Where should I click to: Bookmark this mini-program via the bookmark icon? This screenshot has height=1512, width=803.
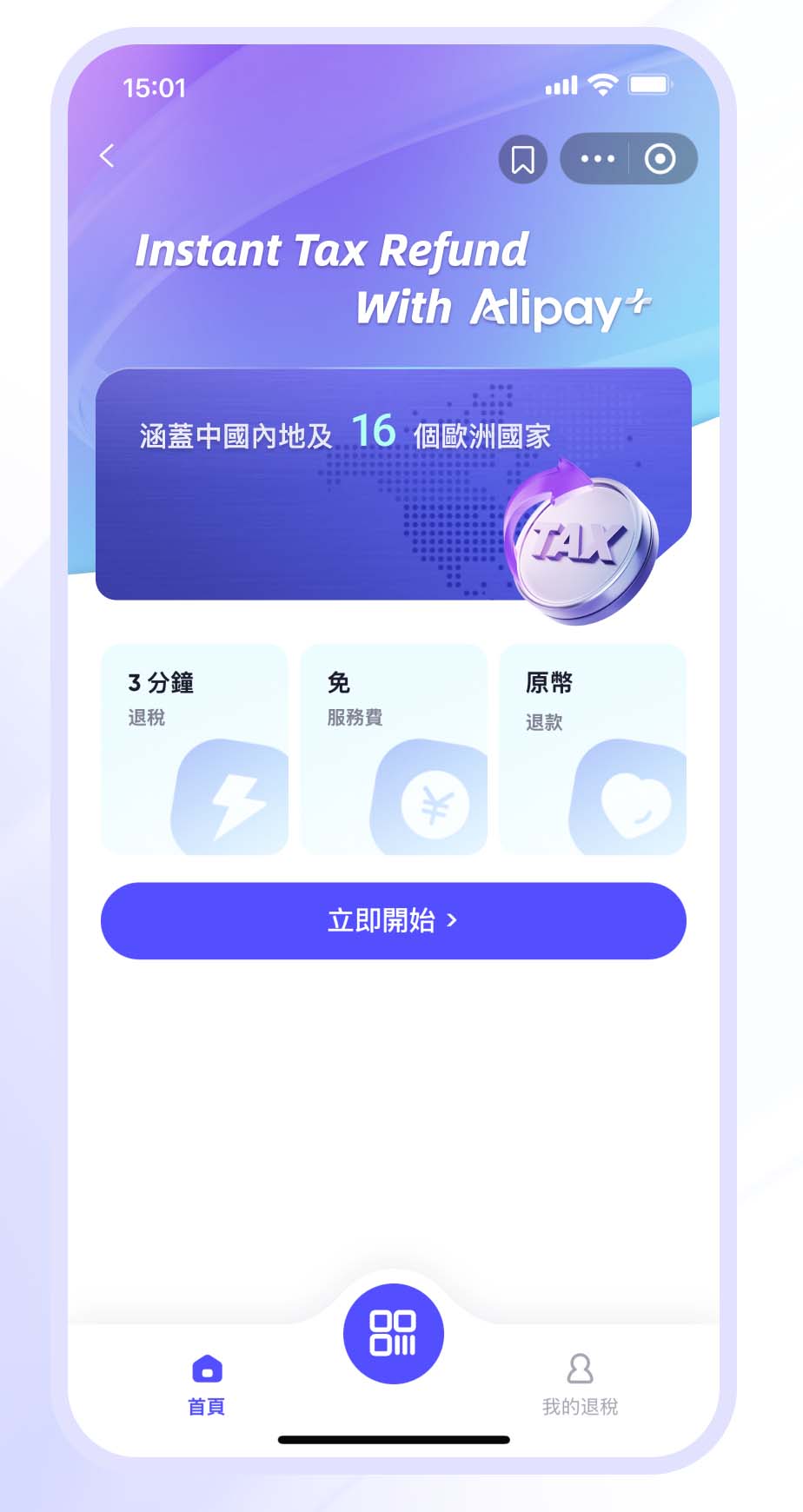[x=522, y=159]
